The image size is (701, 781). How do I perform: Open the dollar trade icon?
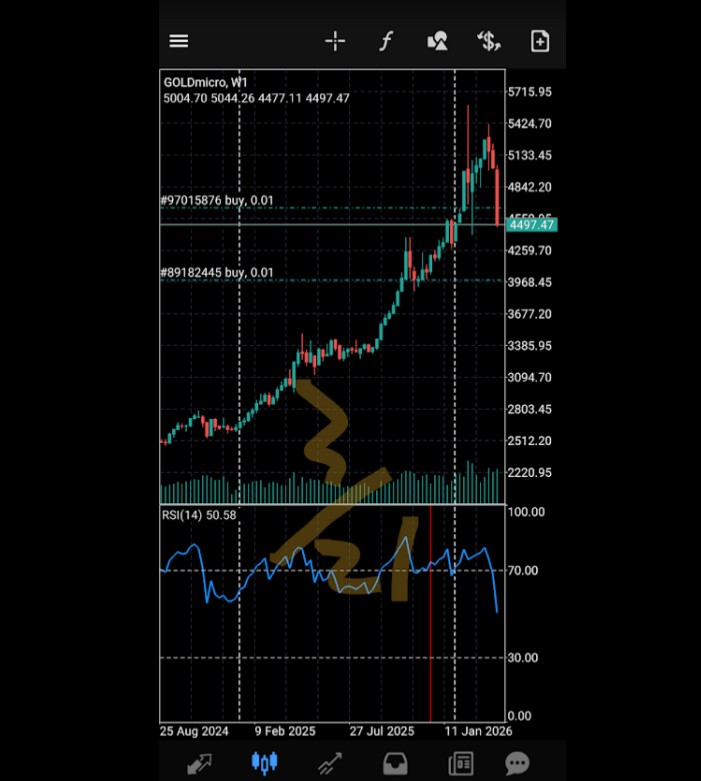click(x=488, y=41)
